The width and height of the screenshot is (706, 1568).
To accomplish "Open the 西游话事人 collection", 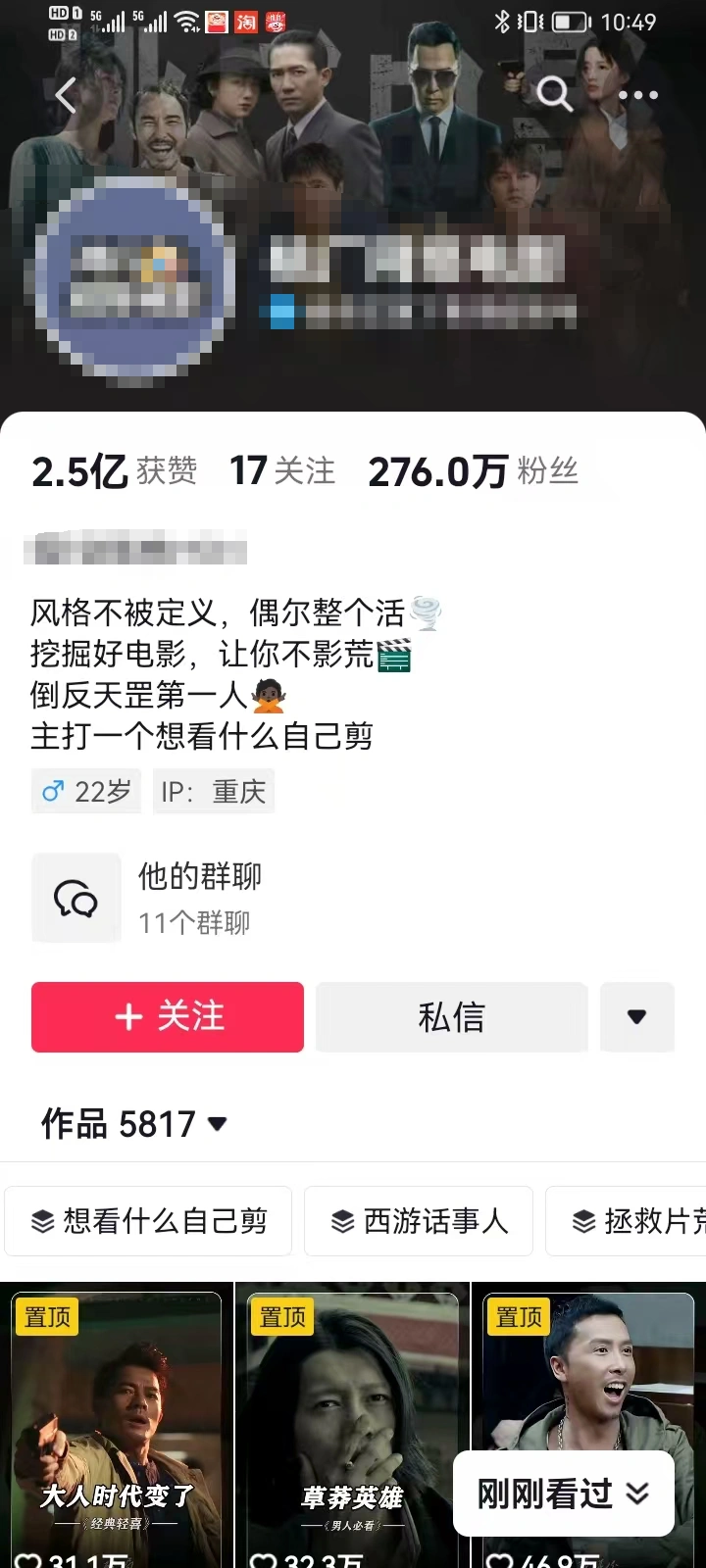I will point(419,1221).
